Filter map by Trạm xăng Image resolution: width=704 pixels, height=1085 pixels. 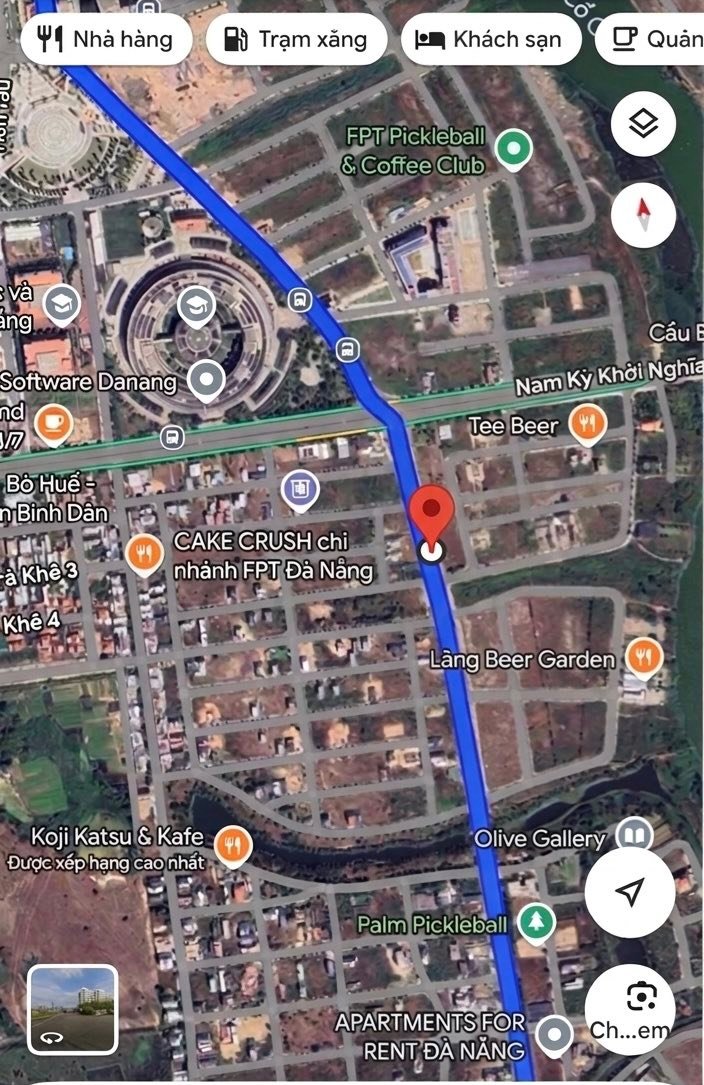click(296, 40)
